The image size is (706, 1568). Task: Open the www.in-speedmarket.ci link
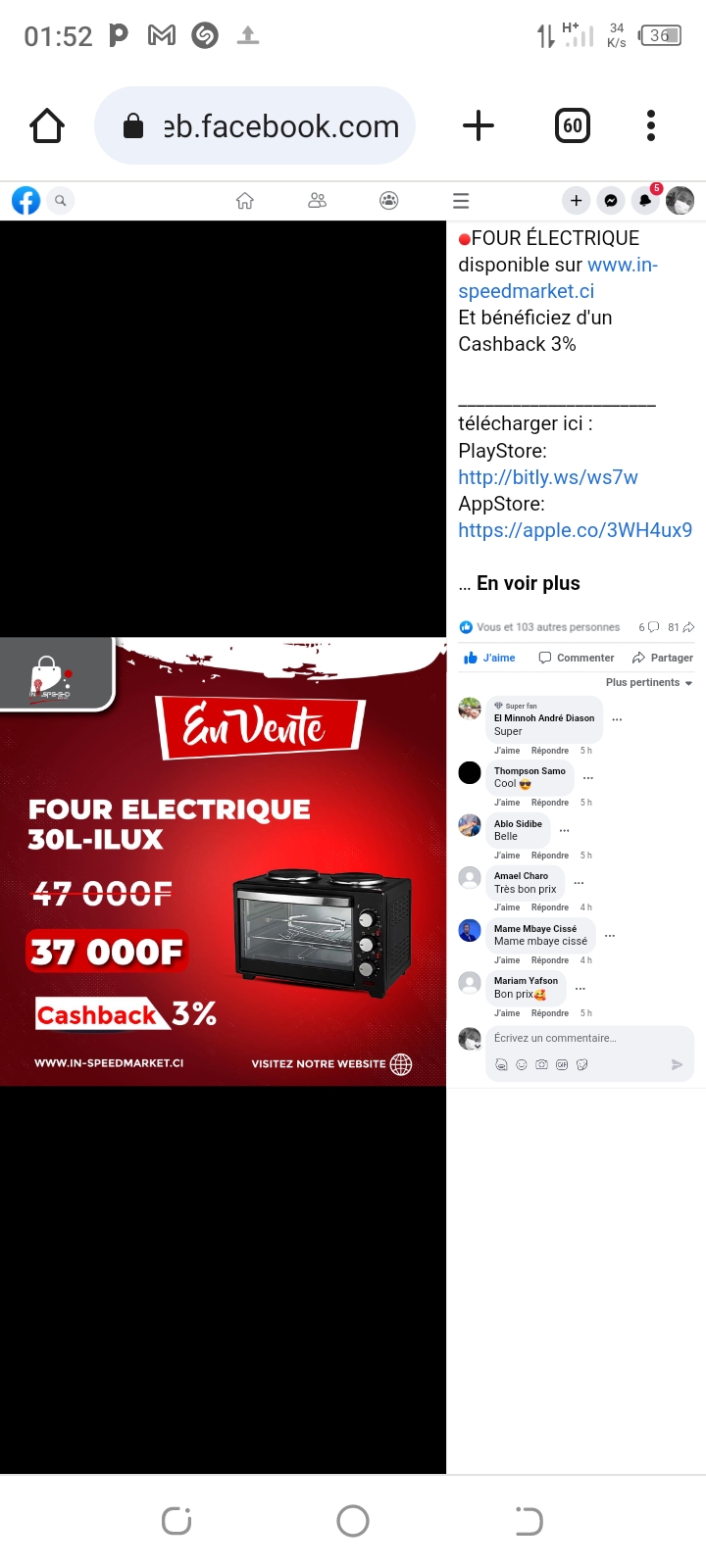[558, 278]
